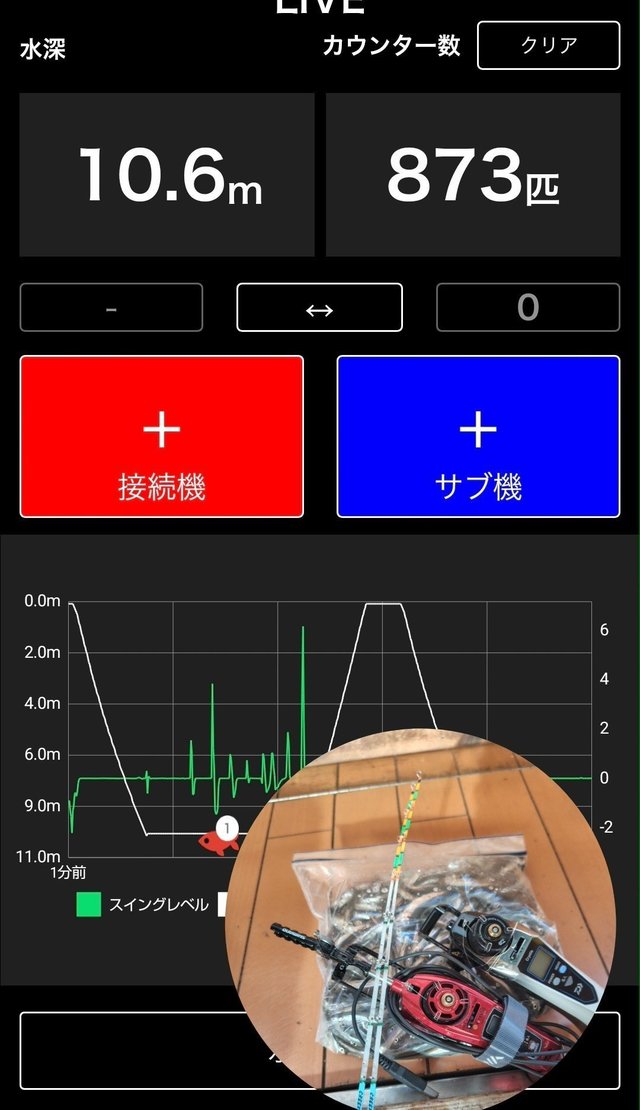Tap the double-arrow swap button
Viewport: 640px width, 1110px height.
[319, 308]
